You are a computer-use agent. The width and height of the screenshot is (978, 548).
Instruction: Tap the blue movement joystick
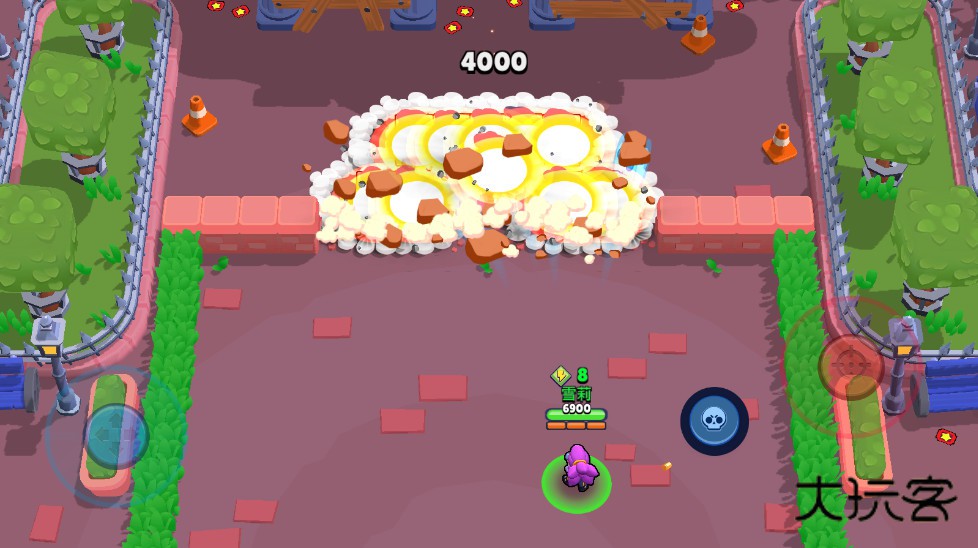(x=116, y=436)
